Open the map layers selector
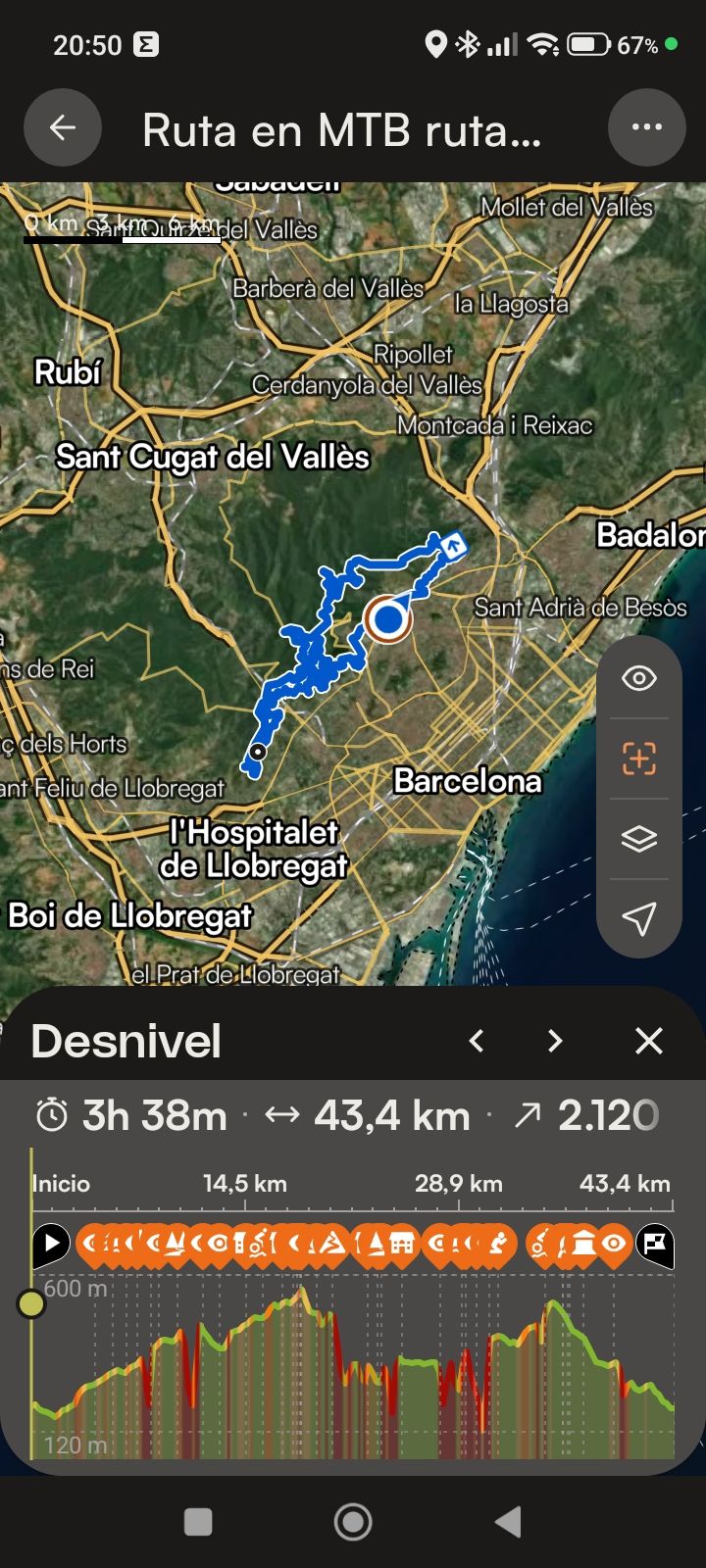Viewport: 706px width, 1568px height. [x=639, y=839]
